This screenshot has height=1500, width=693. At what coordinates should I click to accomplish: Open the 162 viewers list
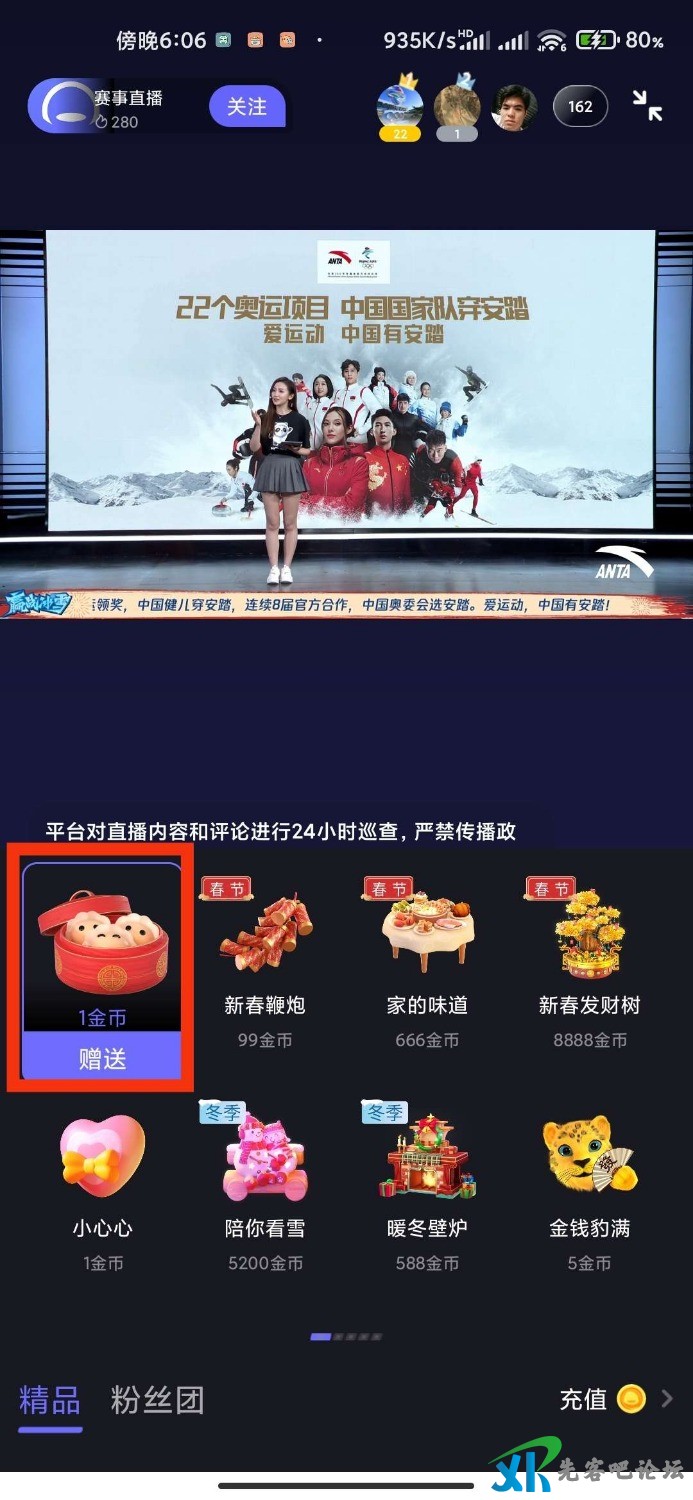580,107
